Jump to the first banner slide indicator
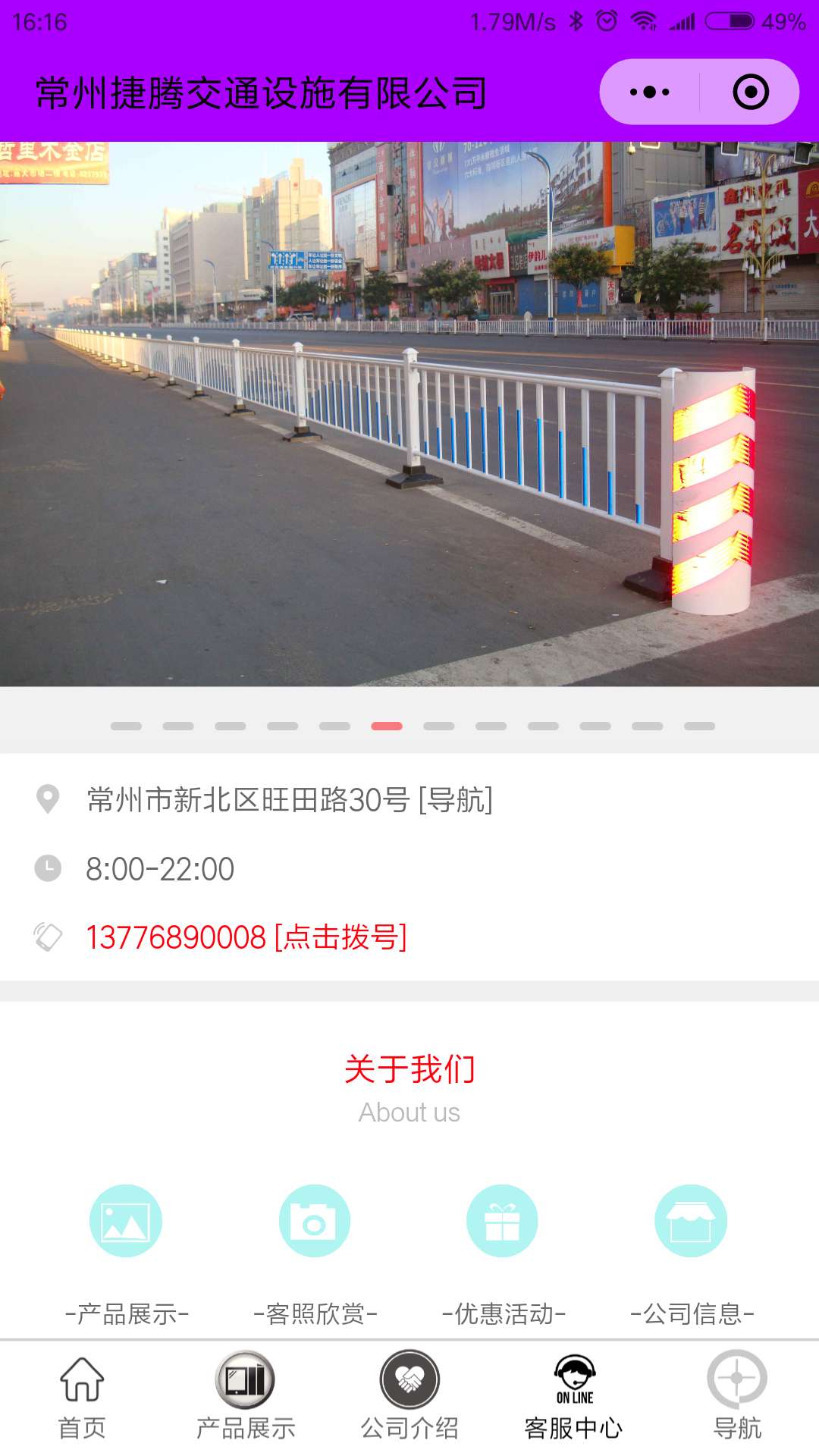Screen dimensions: 819x1456 pos(126,726)
